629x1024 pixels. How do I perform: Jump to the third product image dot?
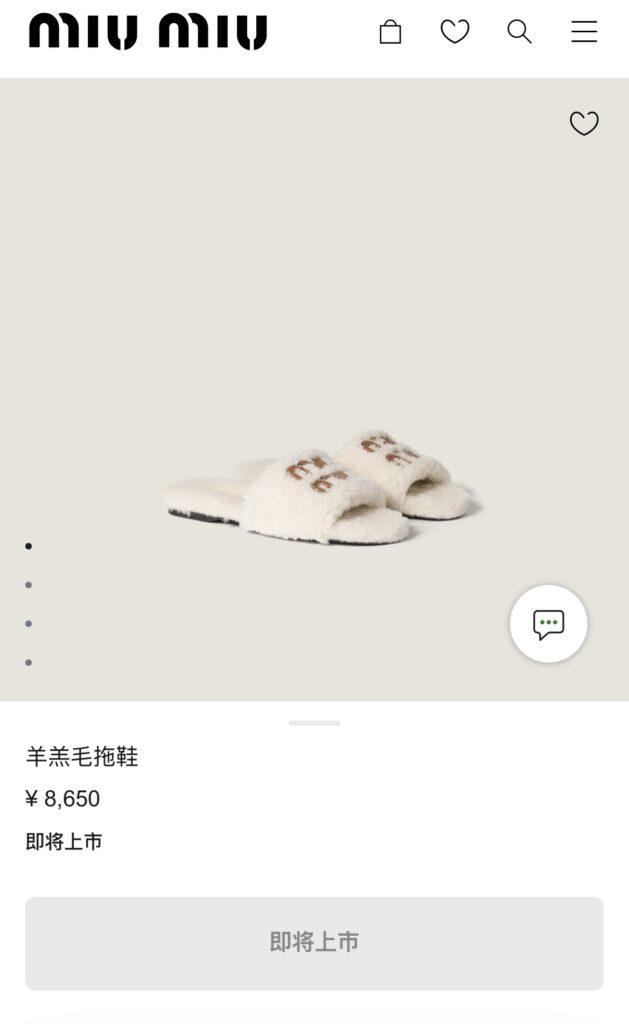pyautogui.click(x=28, y=623)
